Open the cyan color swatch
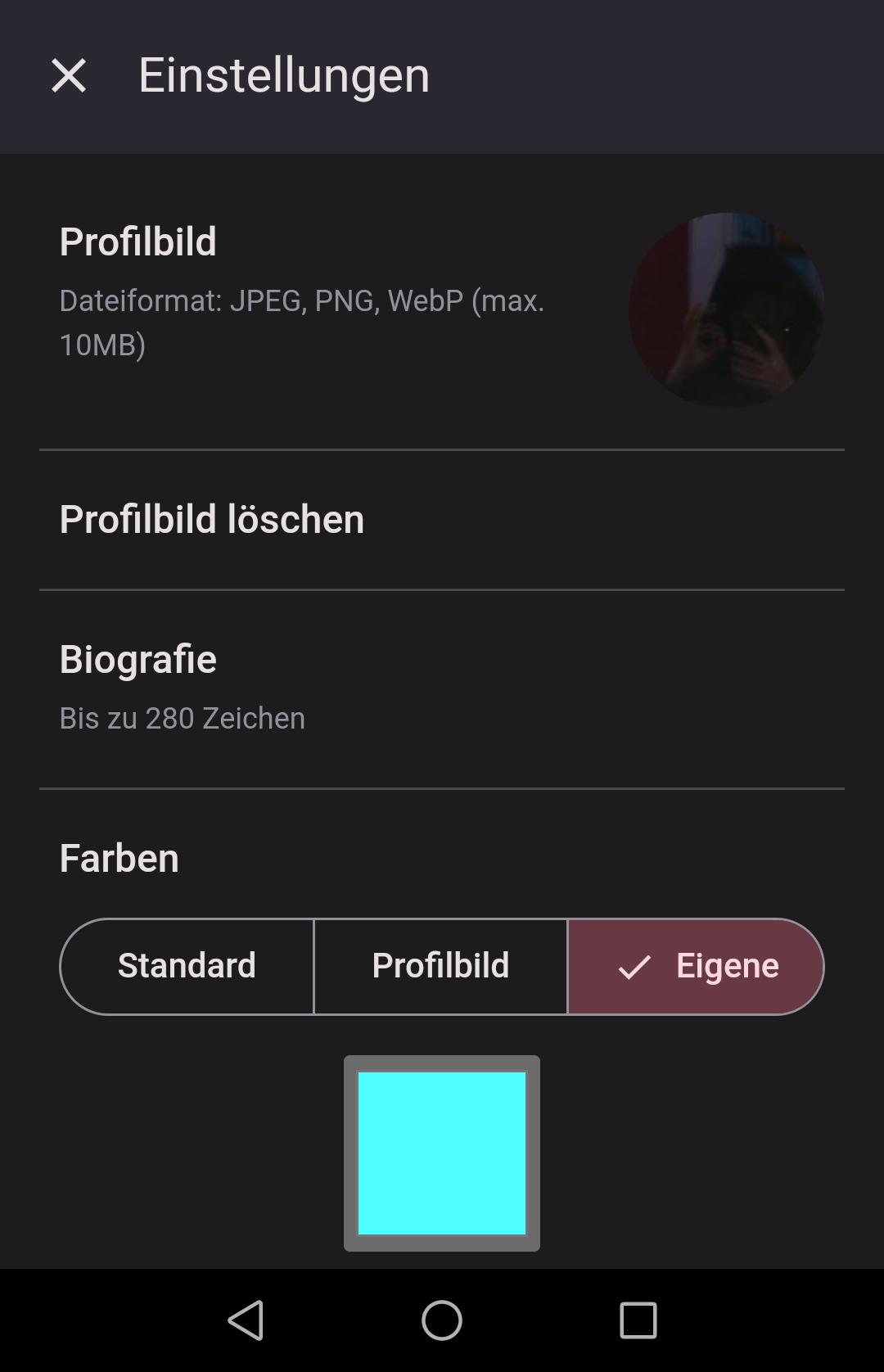The image size is (884, 1372). click(442, 1153)
